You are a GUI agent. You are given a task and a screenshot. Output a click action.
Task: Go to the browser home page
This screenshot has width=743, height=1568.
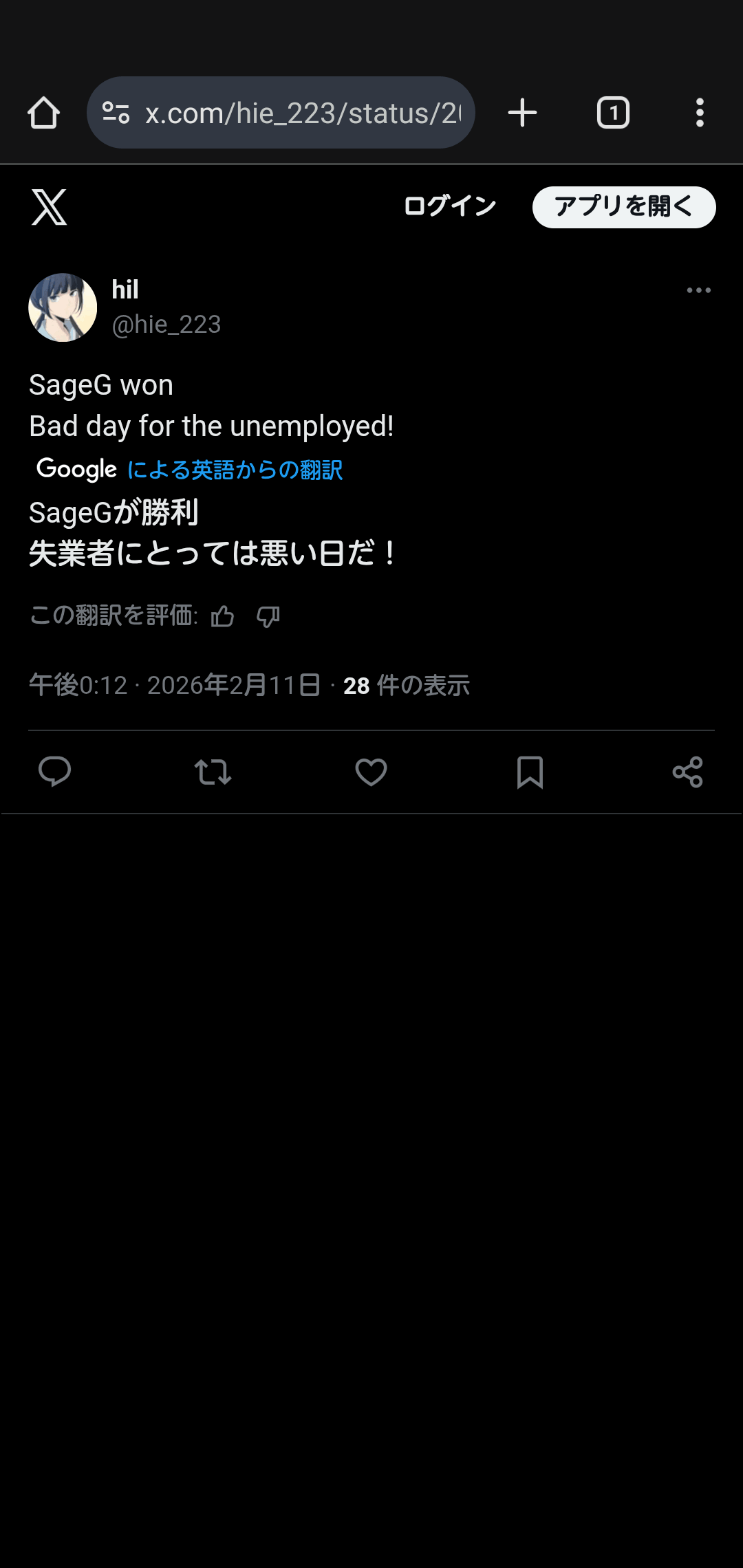(x=43, y=113)
